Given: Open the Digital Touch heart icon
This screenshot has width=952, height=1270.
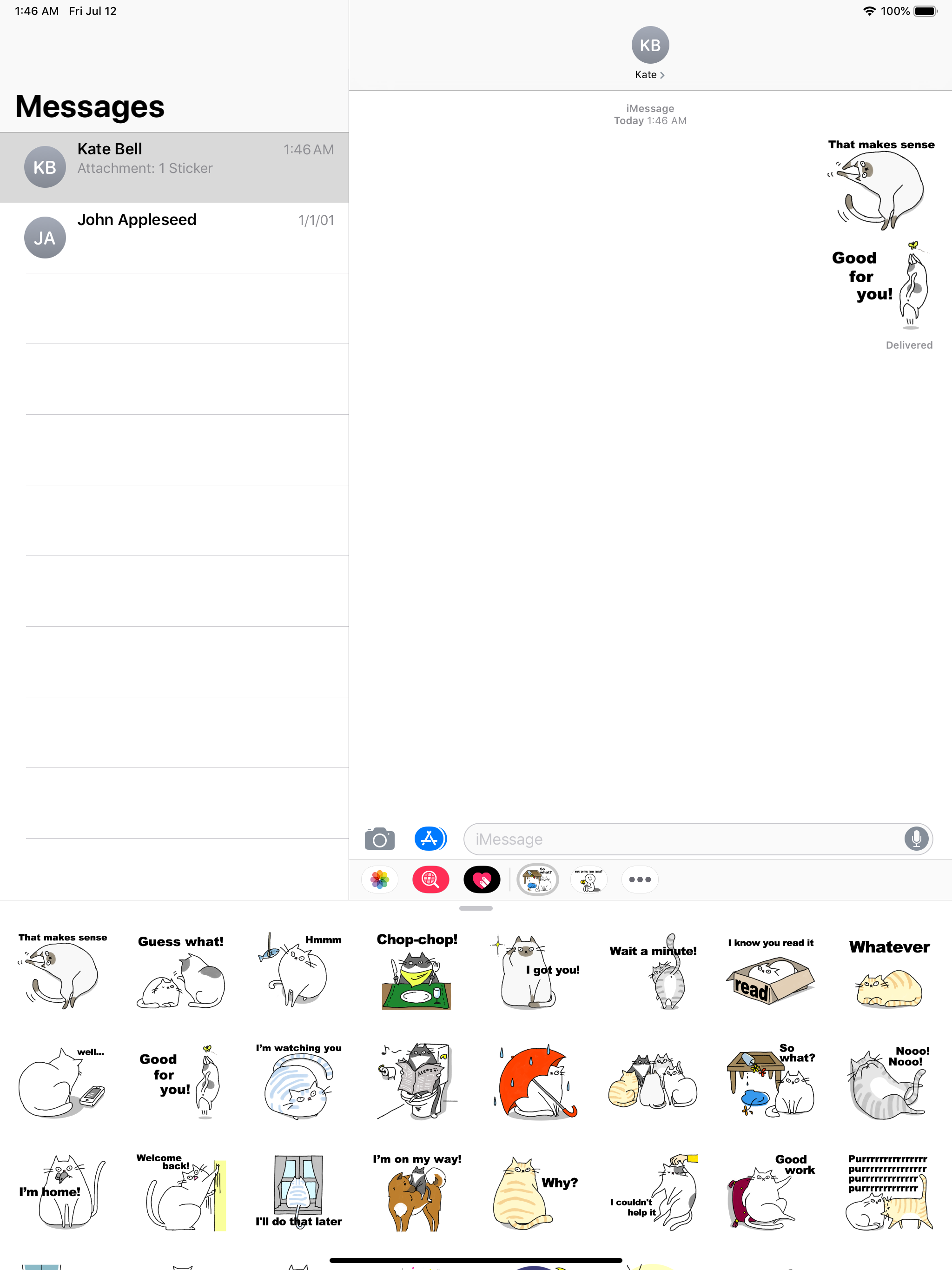Looking at the screenshot, I should coord(482,879).
